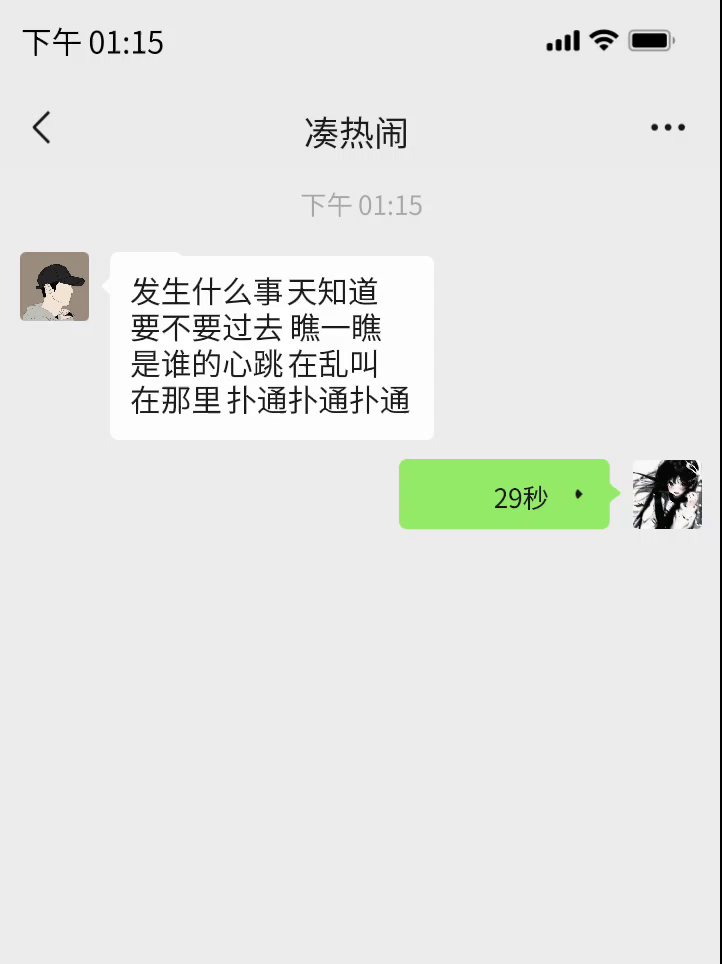The width and height of the screenshot is (722, 964).
Task: Open the profile of the capped avatar sender
Action: click(55, 287)
